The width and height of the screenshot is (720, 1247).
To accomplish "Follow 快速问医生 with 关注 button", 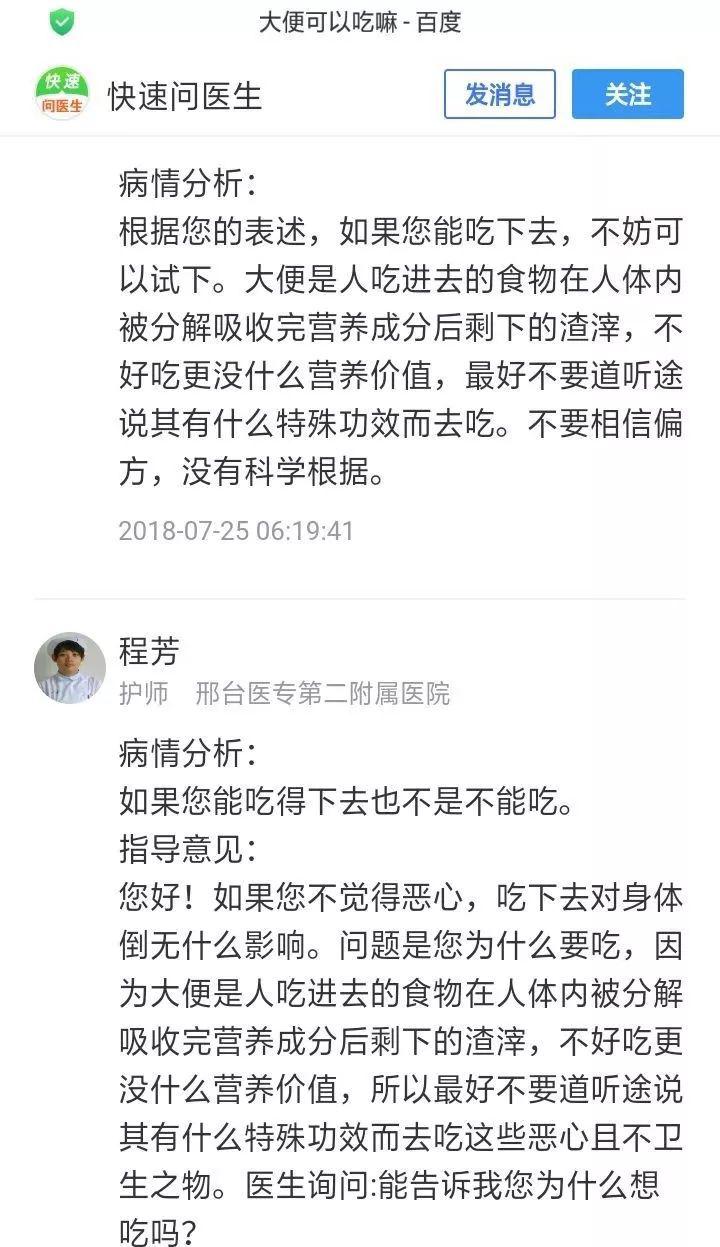I will pyautogui.click(x=627, y=95).
